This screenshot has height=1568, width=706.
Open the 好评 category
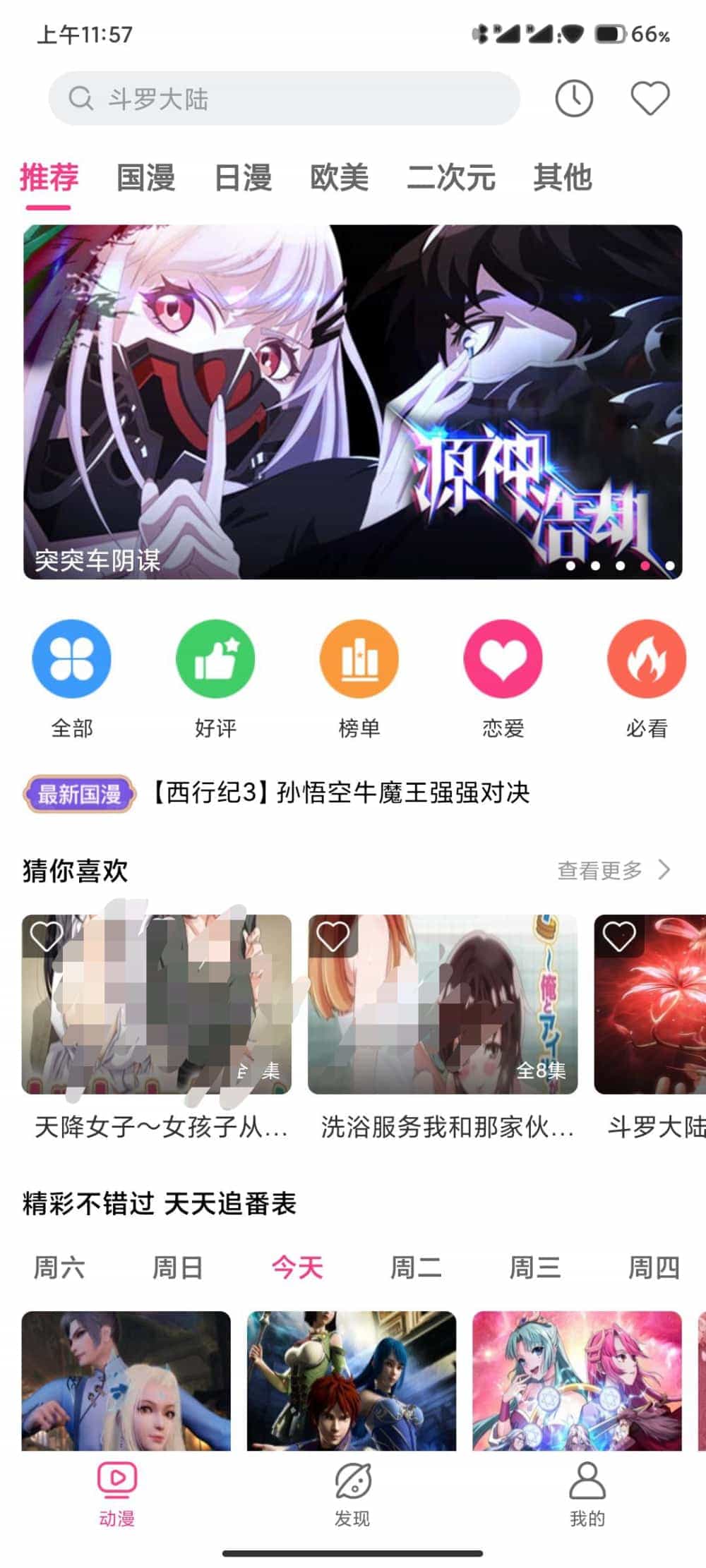[215, 659]
